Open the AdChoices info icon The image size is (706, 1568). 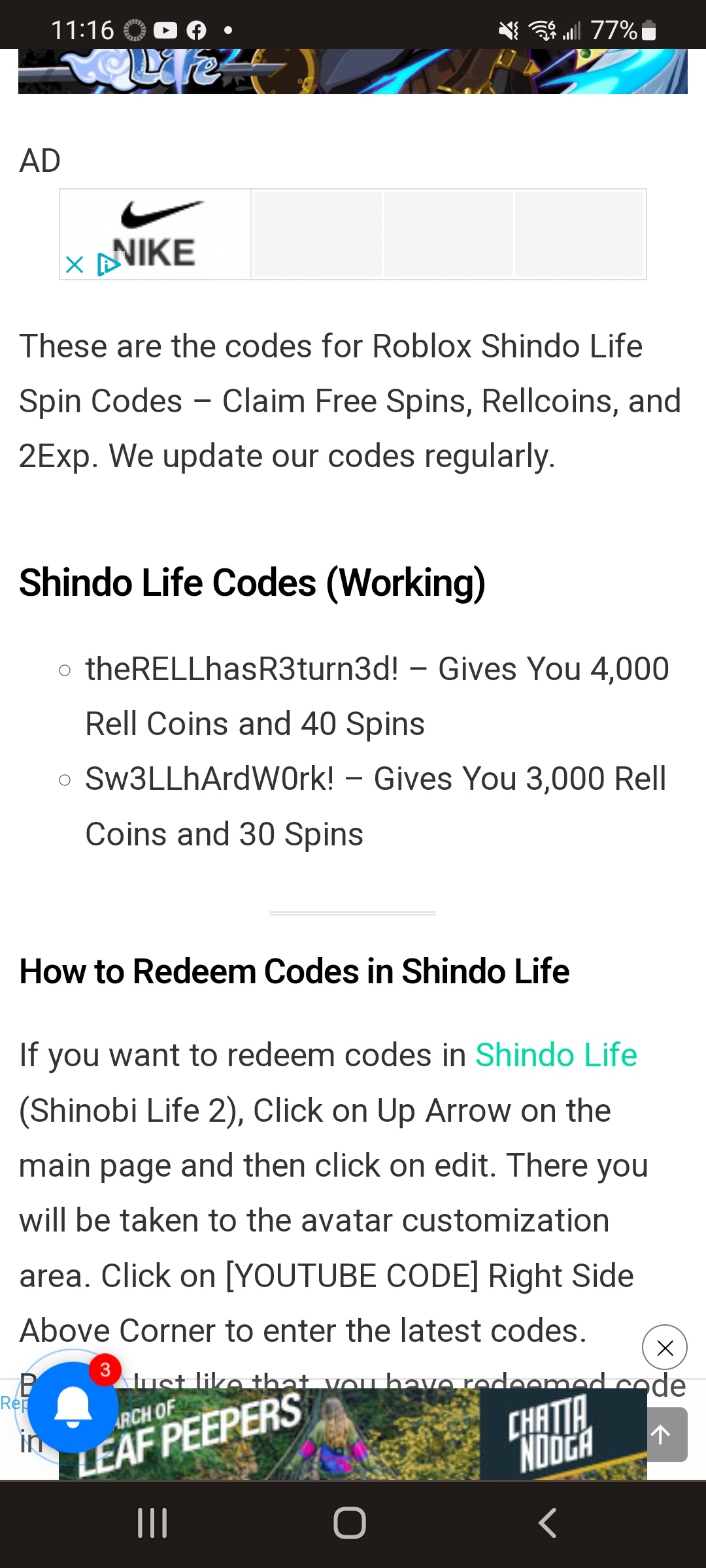coord(106,265)
